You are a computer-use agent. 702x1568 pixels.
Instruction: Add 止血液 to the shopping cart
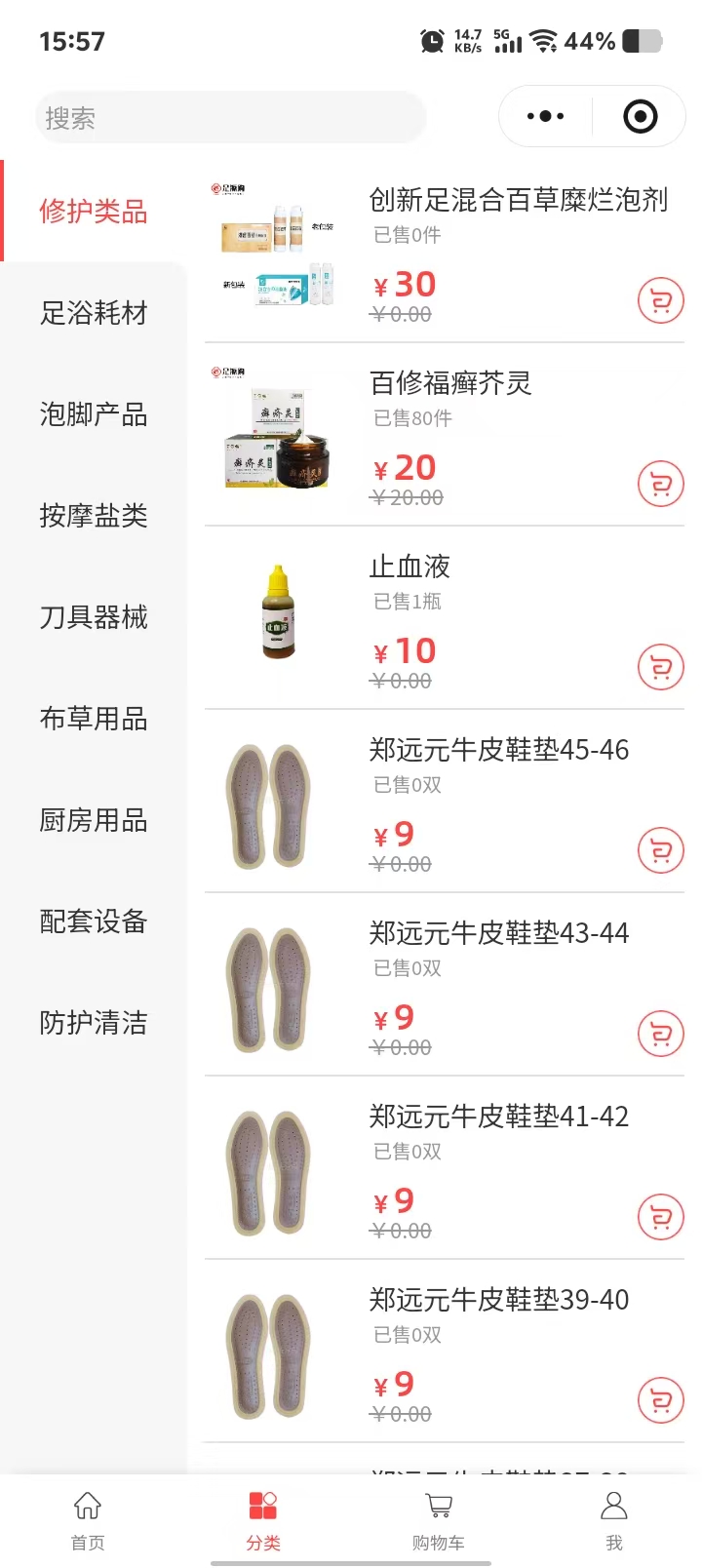[660, 667]
